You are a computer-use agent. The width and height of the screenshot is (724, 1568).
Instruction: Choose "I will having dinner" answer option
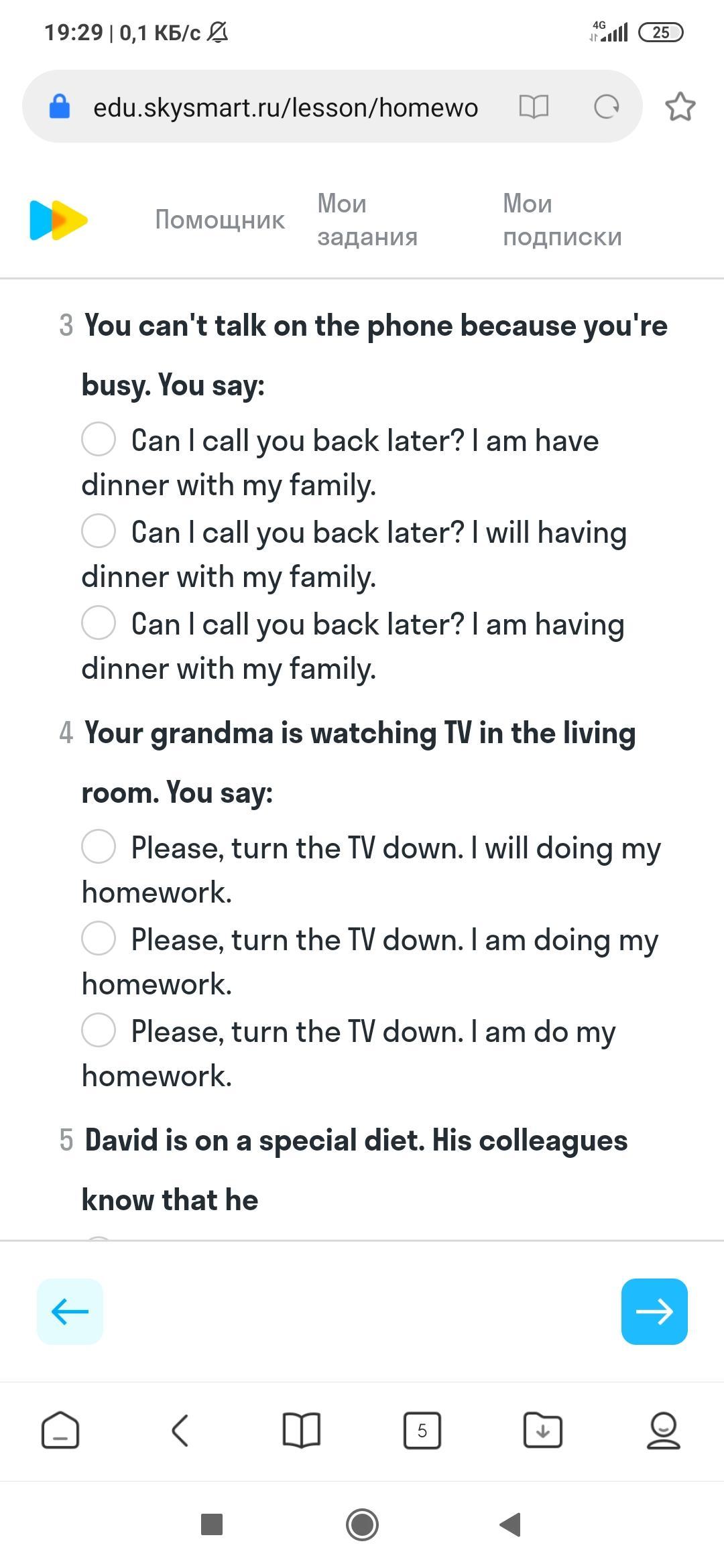(x=99, y=531)
